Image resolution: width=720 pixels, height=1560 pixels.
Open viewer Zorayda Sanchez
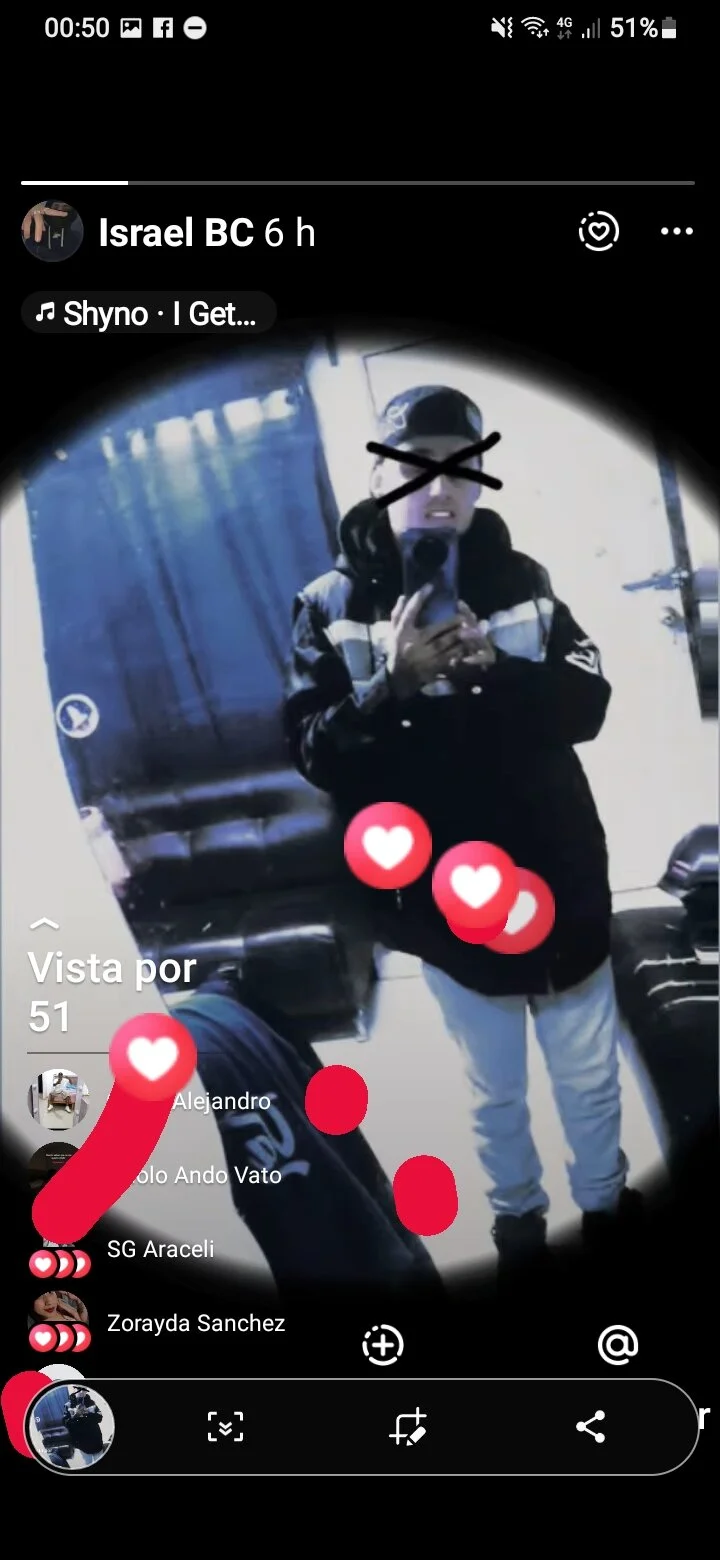click(196, 1323)
